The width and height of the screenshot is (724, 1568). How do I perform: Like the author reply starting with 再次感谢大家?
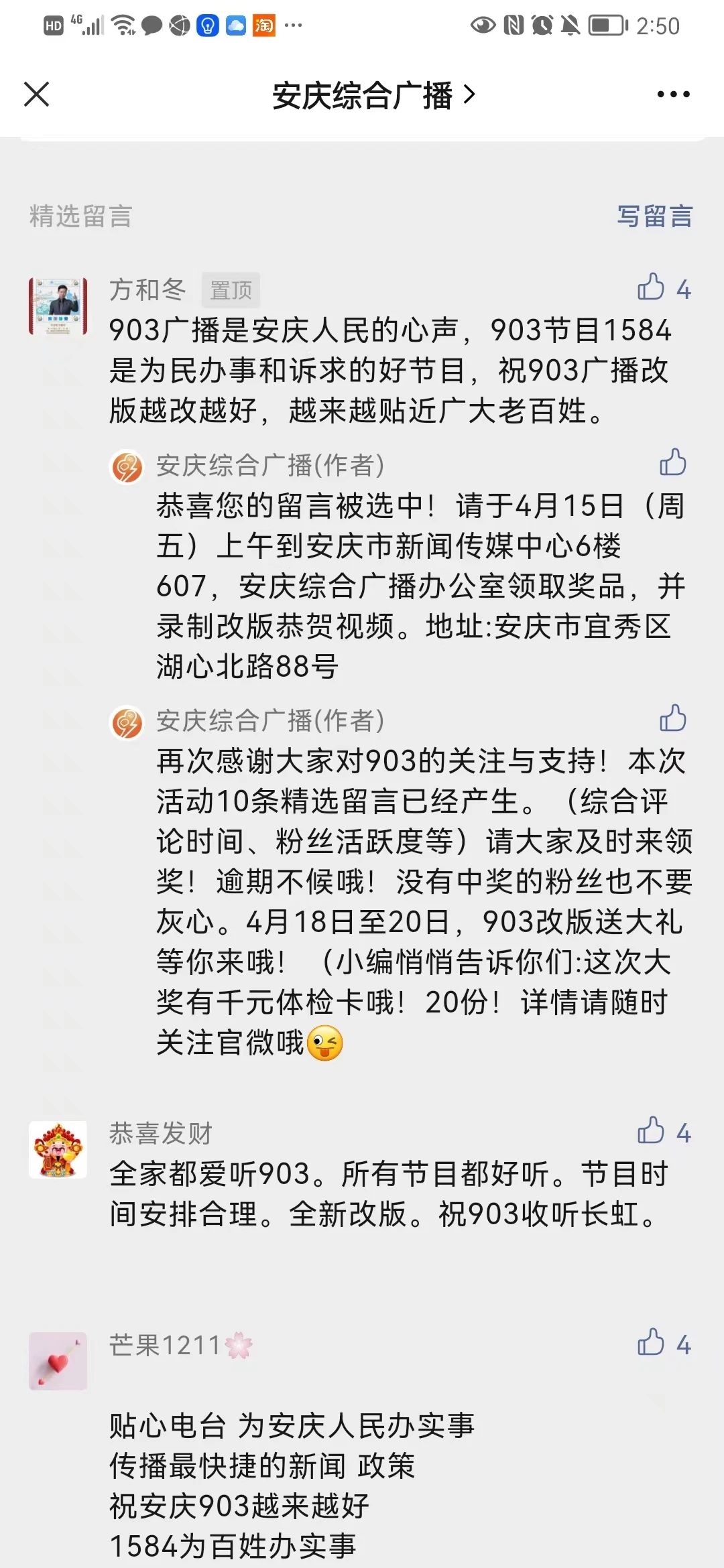coord(672,718)
